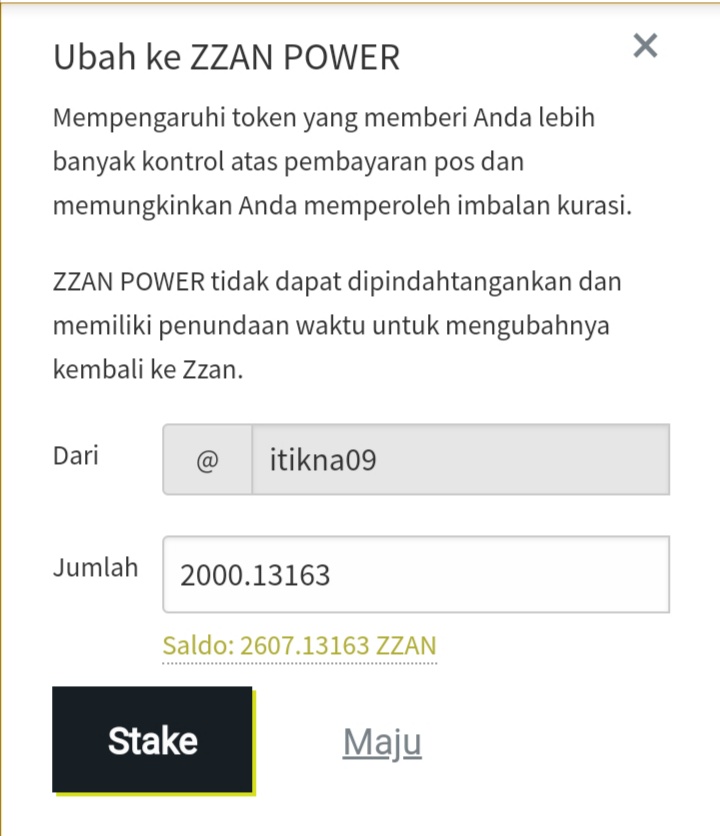Open the Maju advanced link
720x836 pixels.
click(x=382, y=742)
